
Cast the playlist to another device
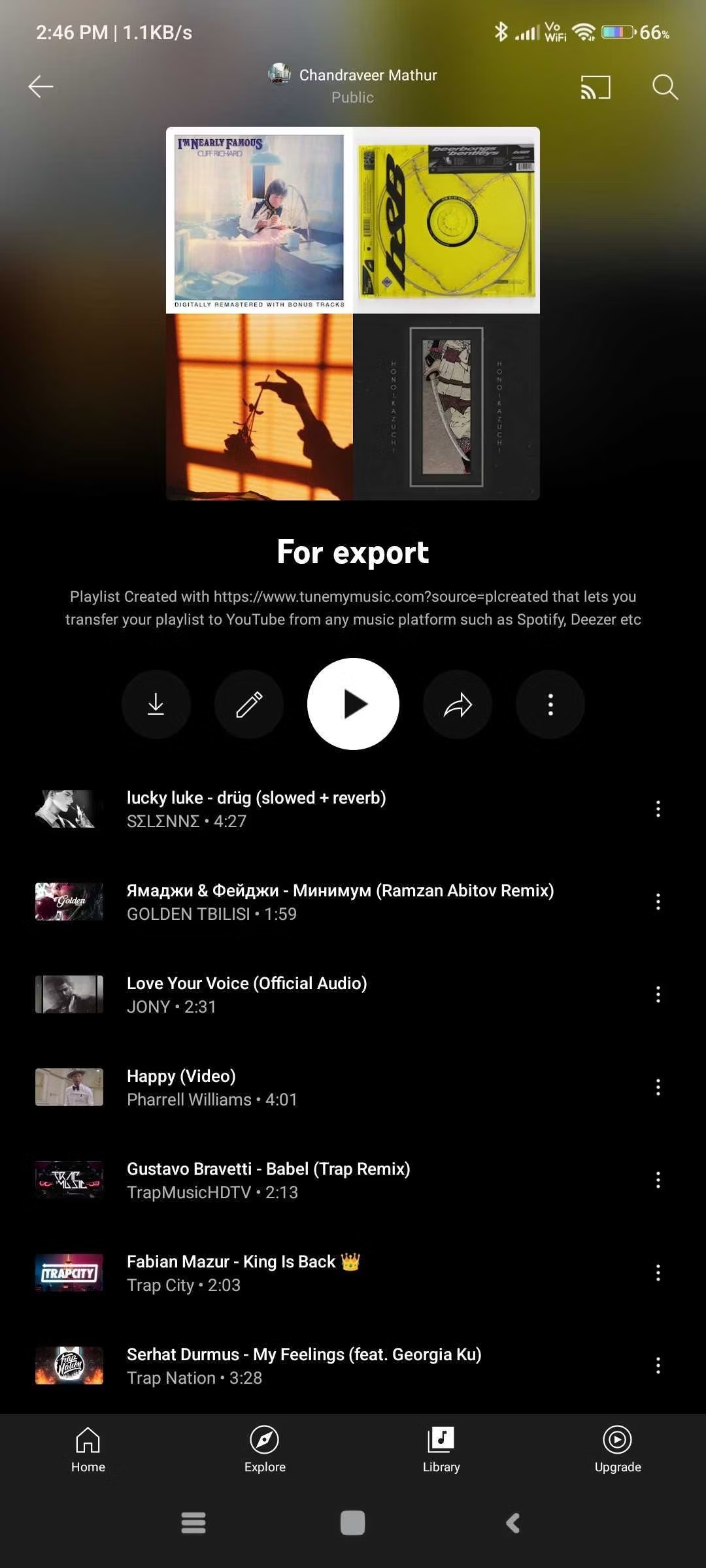(593, 86)
